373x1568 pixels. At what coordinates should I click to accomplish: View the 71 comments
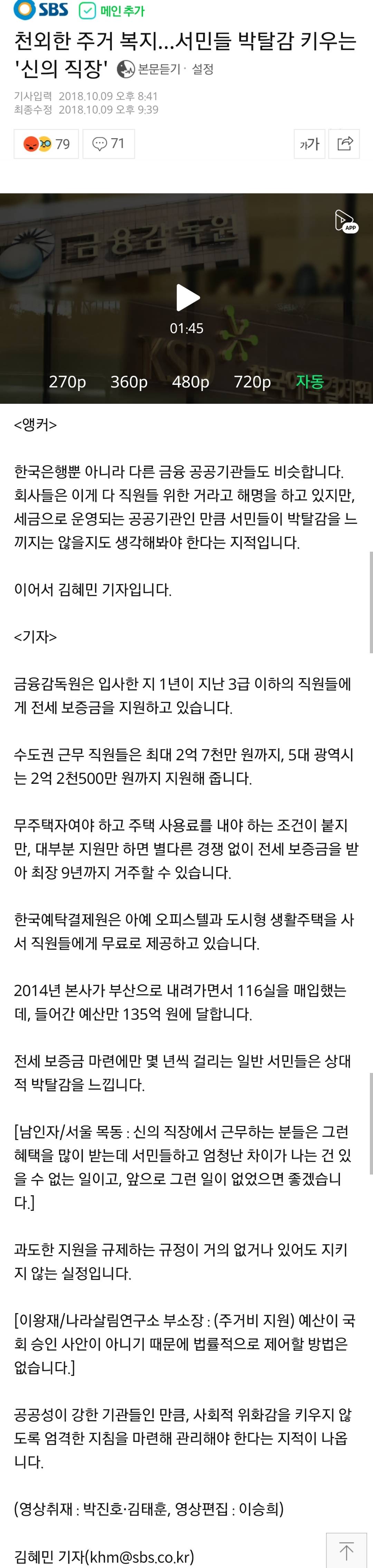coord(108,144)
